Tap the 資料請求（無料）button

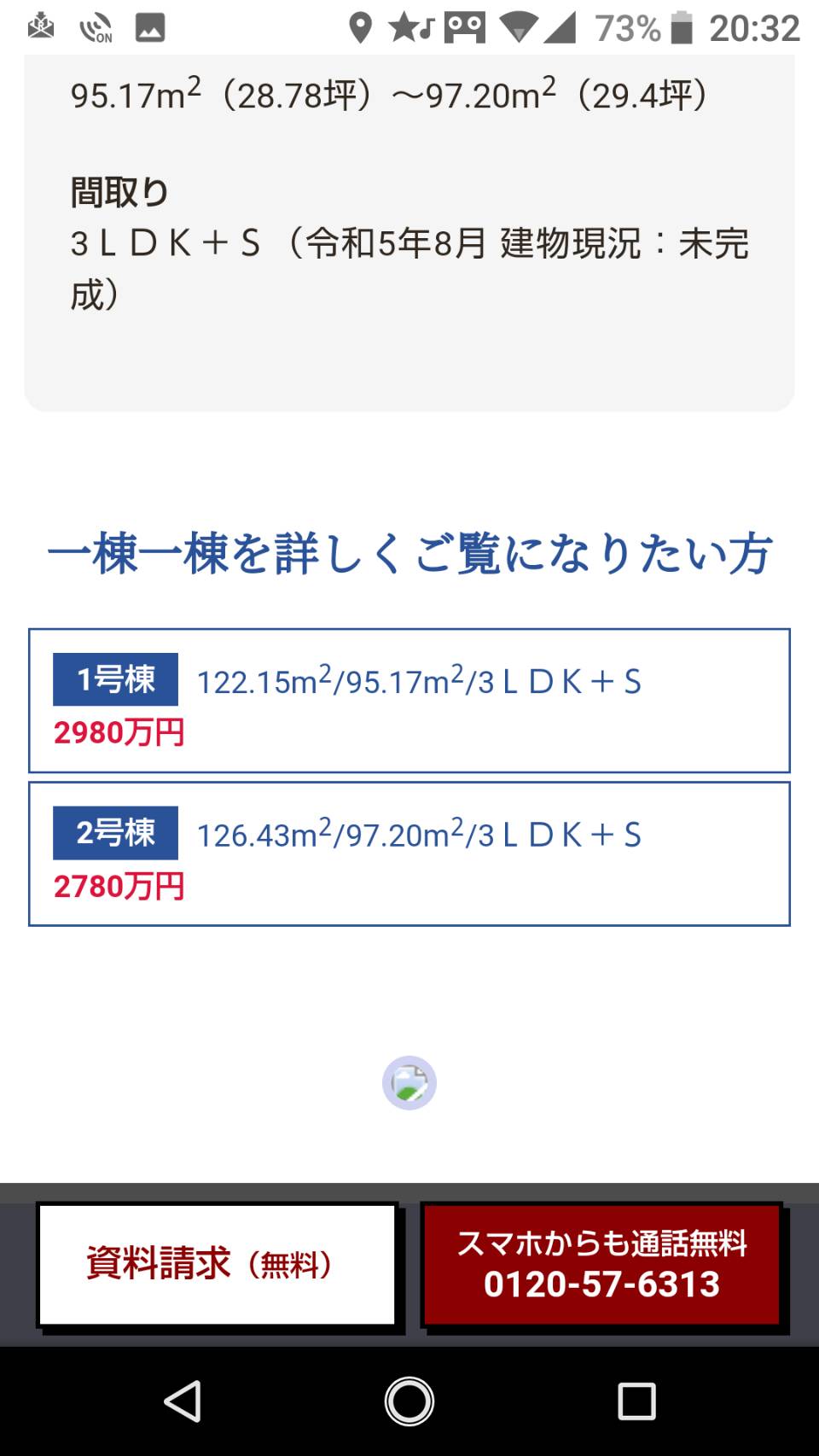217,1264
